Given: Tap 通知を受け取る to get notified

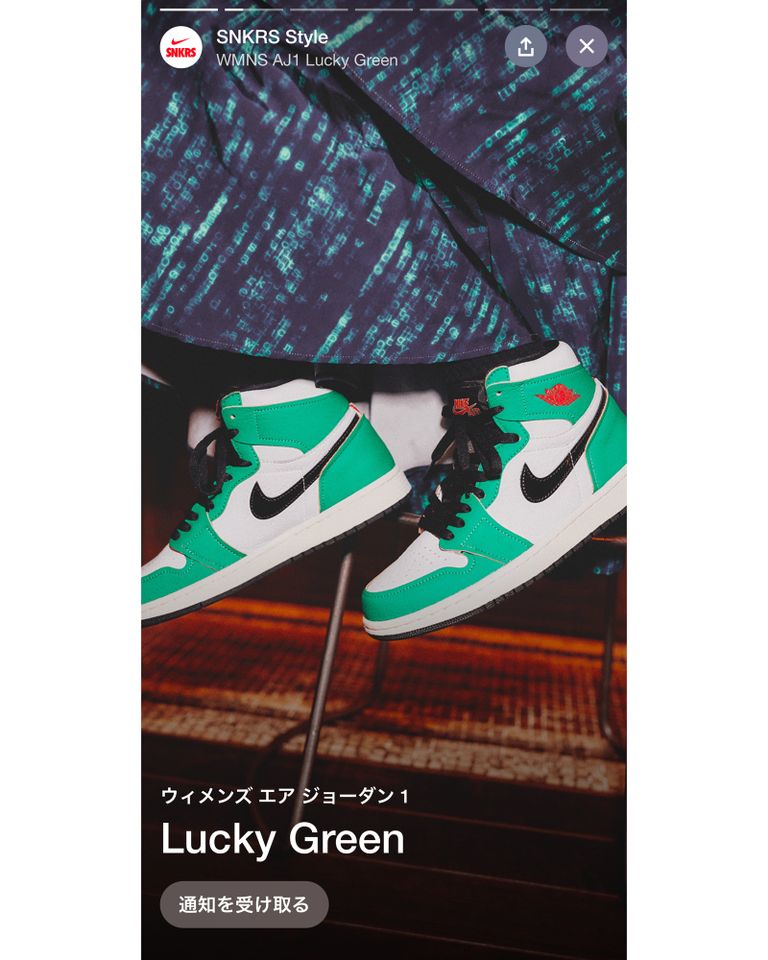Looking at the screenshot, I should (244, 904).
